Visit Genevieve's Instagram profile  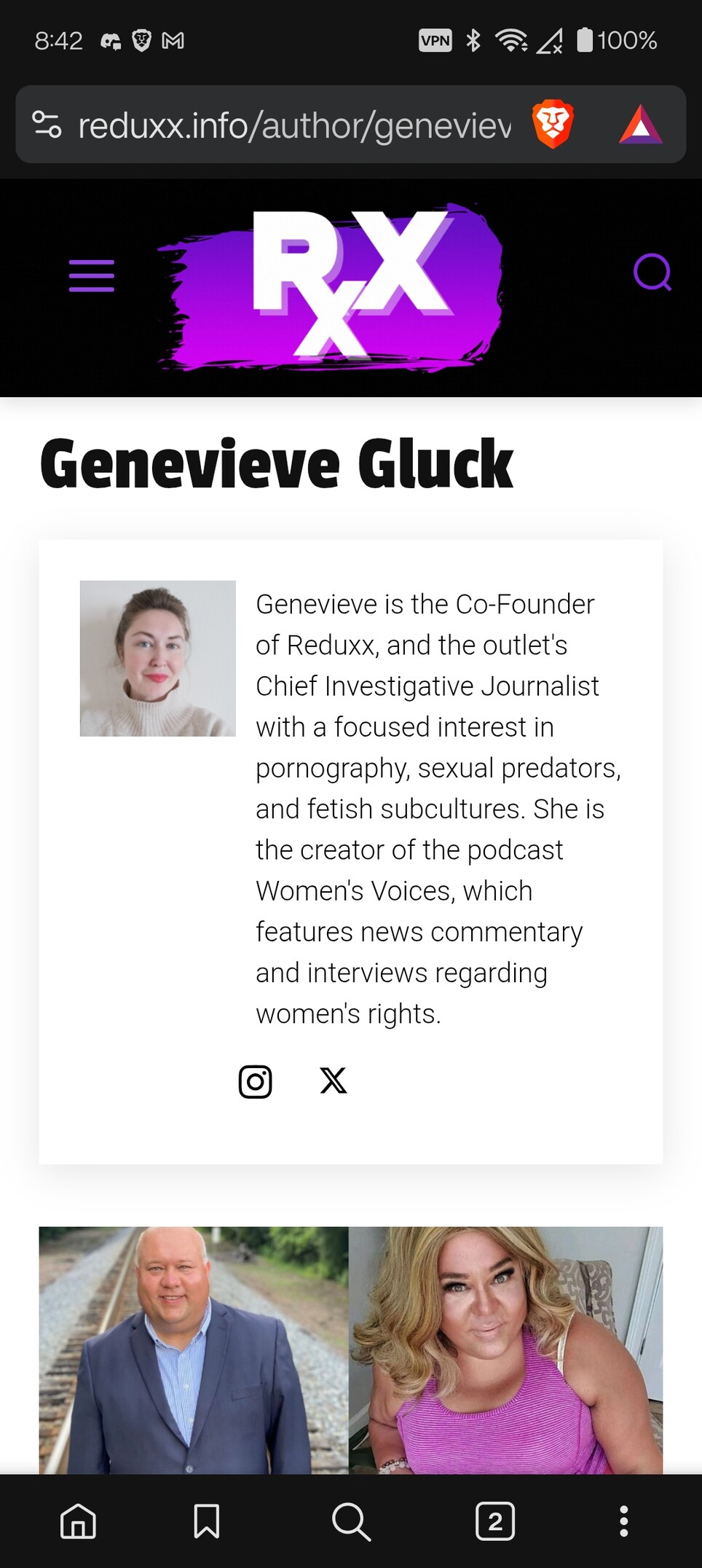(x=256, y=1081)
